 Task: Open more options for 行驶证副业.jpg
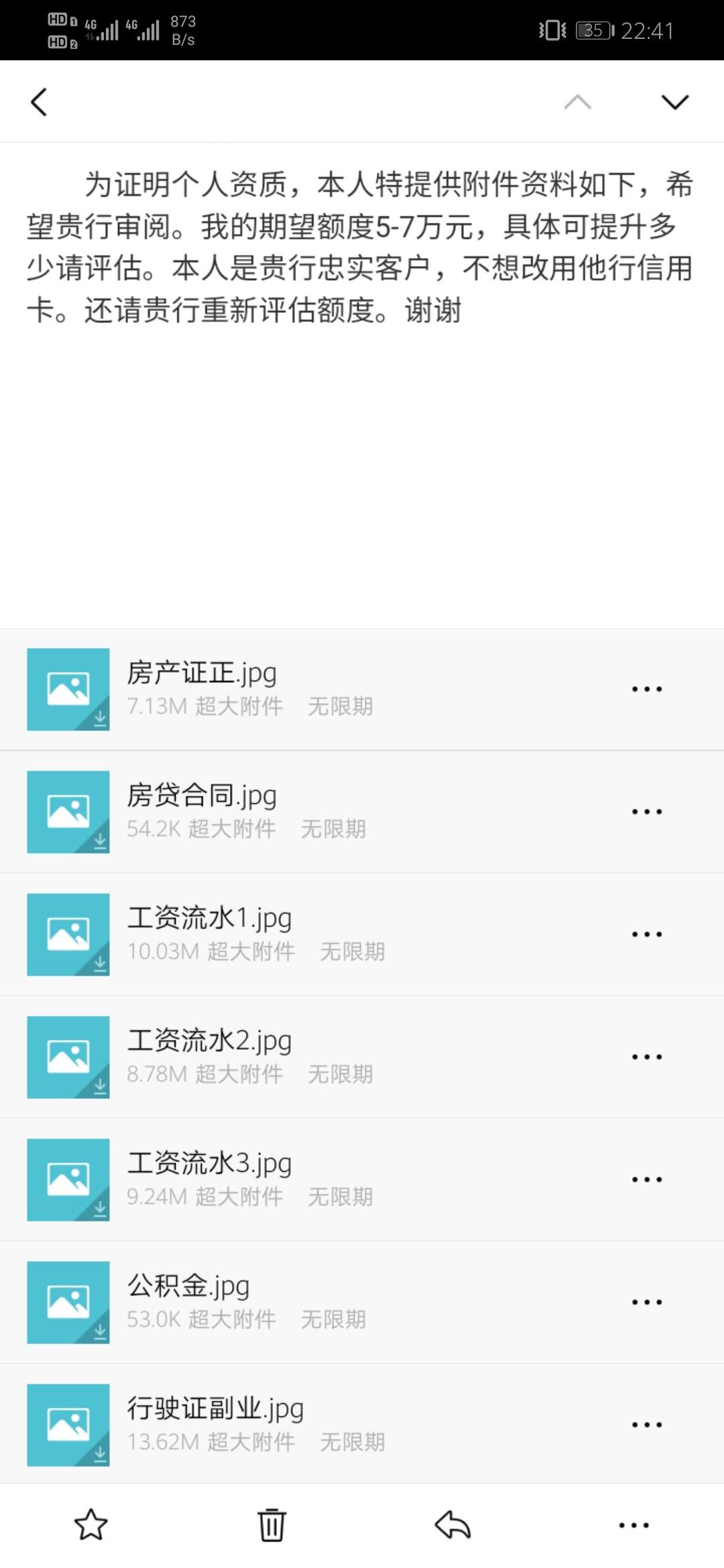tap(647, 1424)
